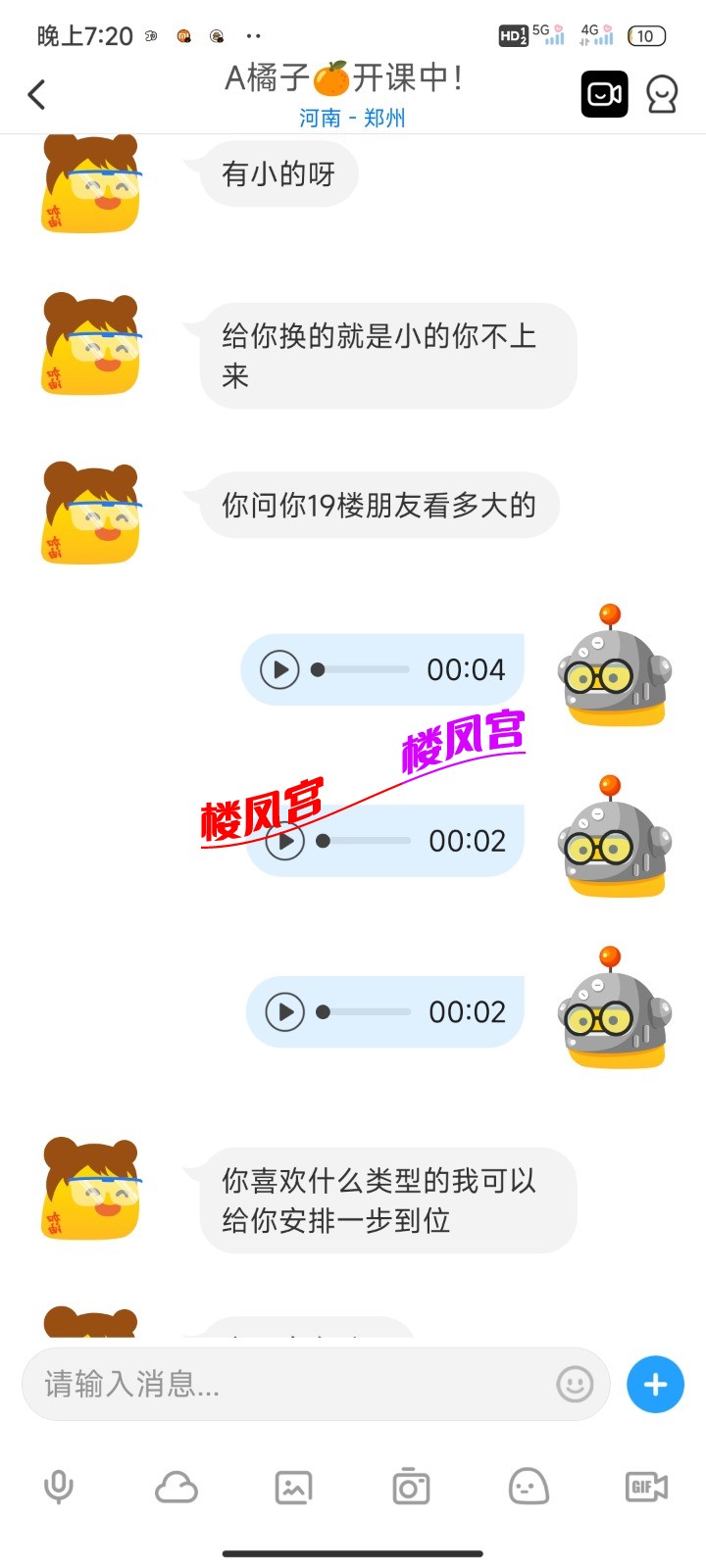The width and height of the screenshot is (706, 1568).
Task: Open the blue plus button for more options
Action: coord(655,1385)
